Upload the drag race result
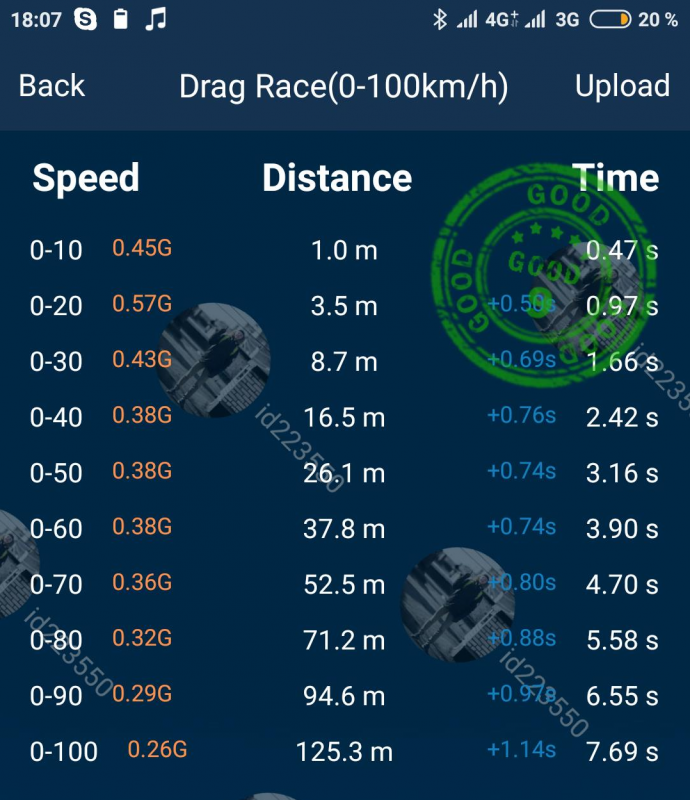This screenshot has width=690, height=800. (x=622, y=86)
